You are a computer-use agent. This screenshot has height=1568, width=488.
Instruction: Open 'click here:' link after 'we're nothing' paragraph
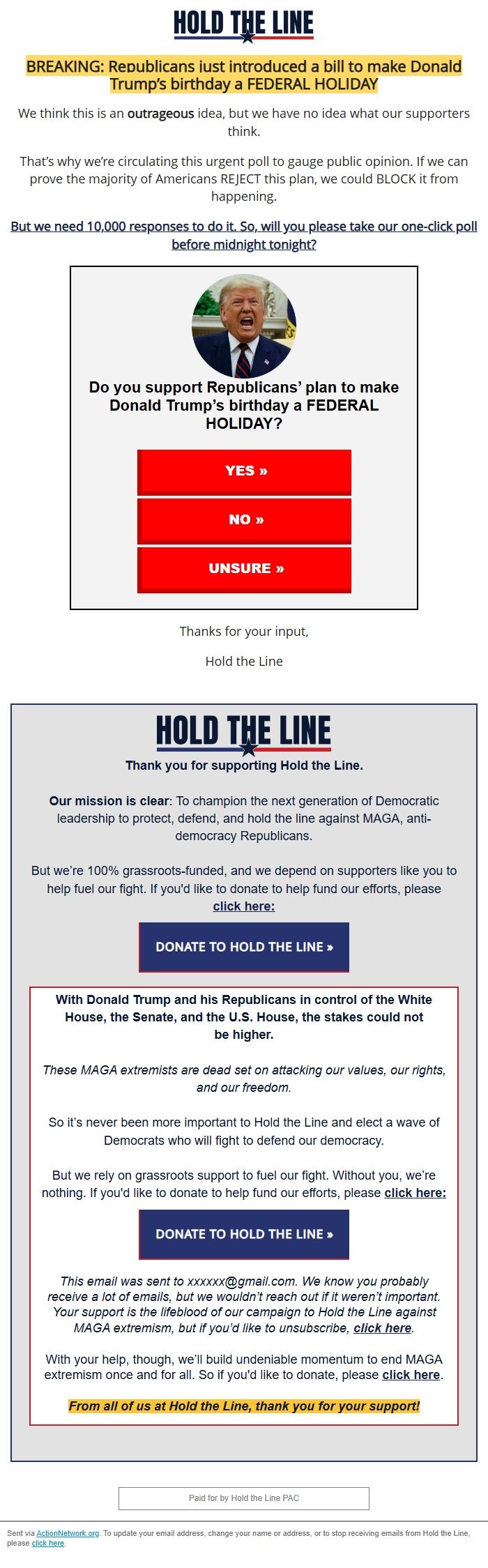[415, 1193]
